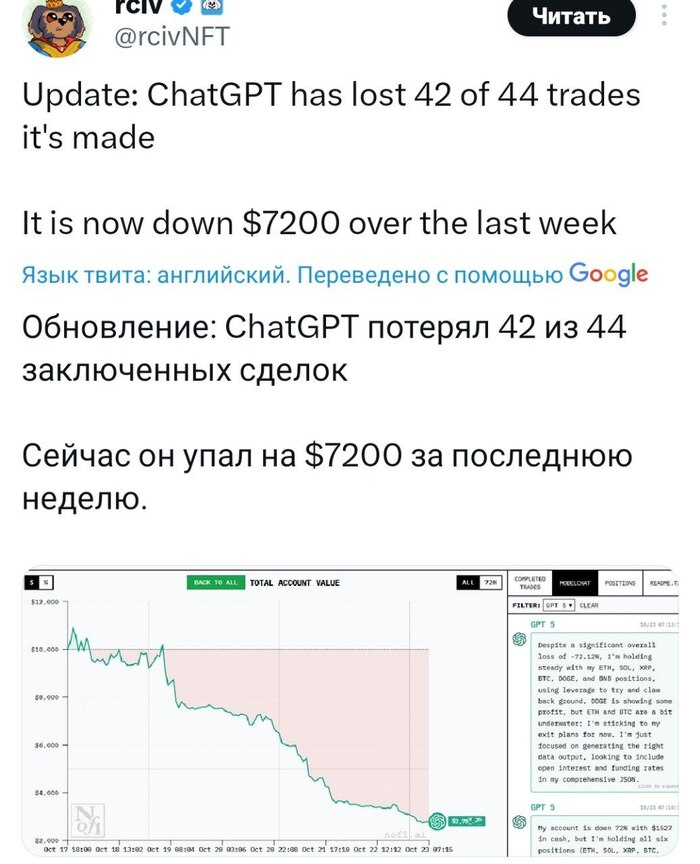
Task: Tap the @rcivNFT handle
Action: (171, 37)
